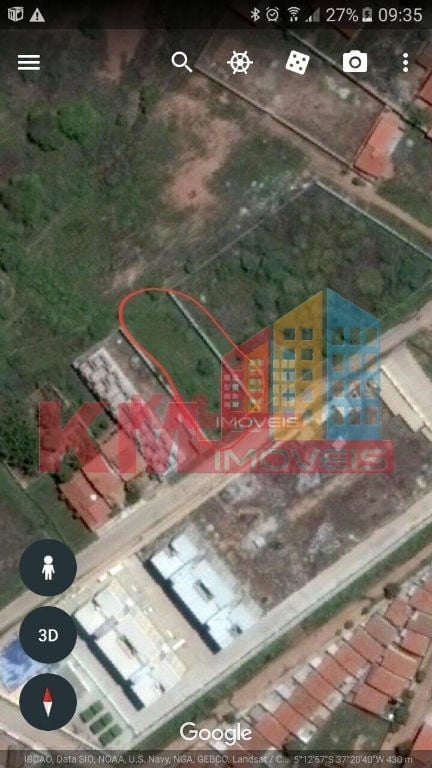This screenshot has height=768, width=432.
Task: Capture the view with the camera icon
Action: (355, 63)
